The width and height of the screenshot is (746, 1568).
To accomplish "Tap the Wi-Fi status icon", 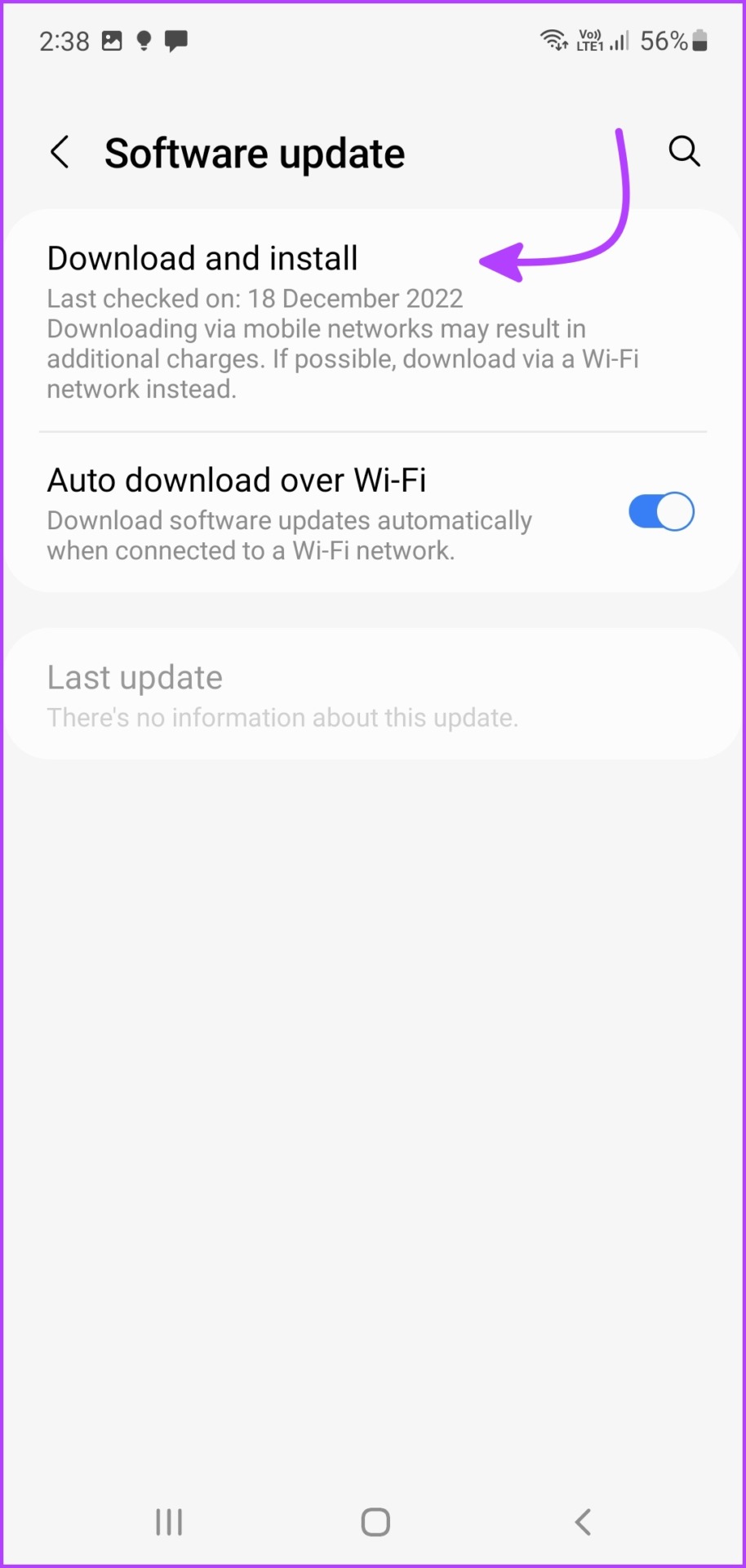I will (553, 39).
